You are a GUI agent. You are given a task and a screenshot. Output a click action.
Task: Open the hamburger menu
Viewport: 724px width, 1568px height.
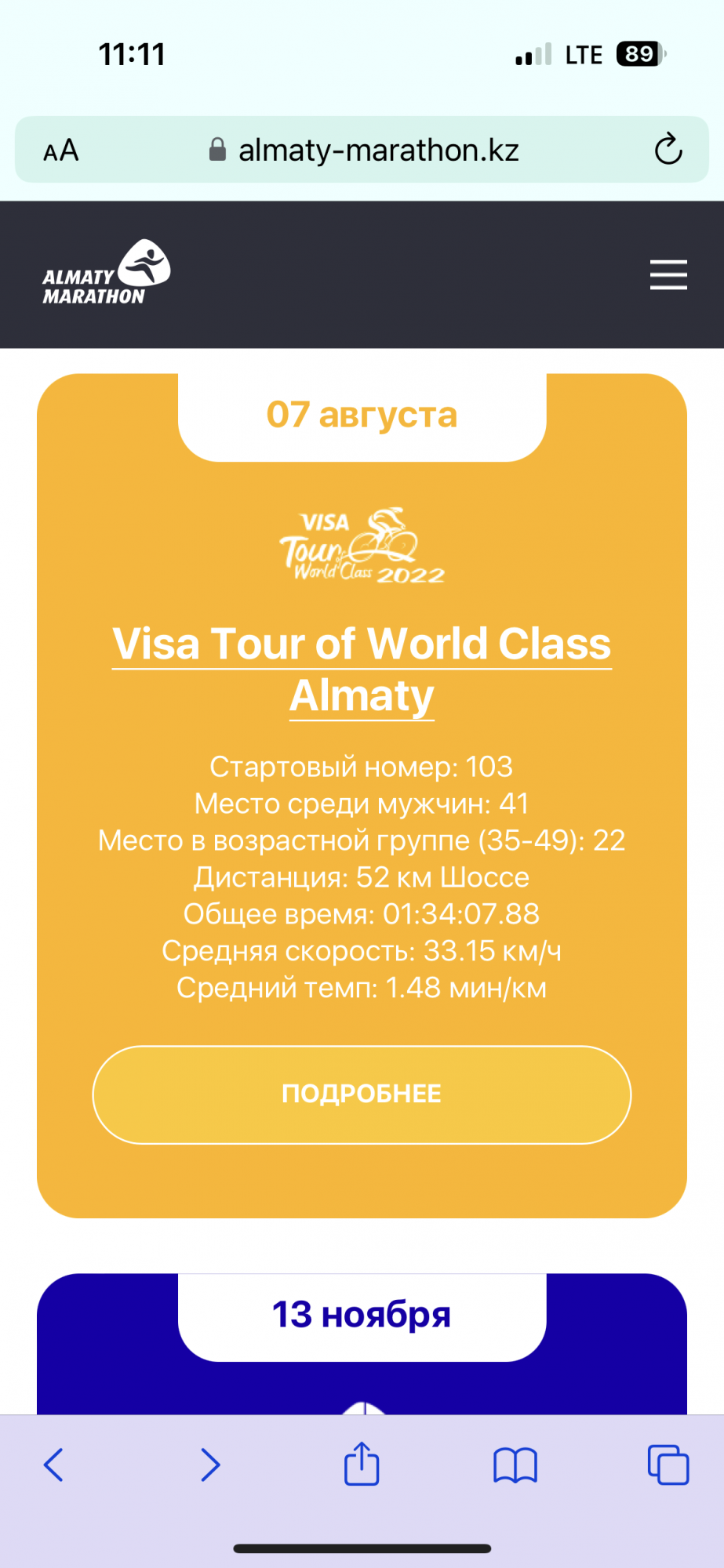coord(668,275)
